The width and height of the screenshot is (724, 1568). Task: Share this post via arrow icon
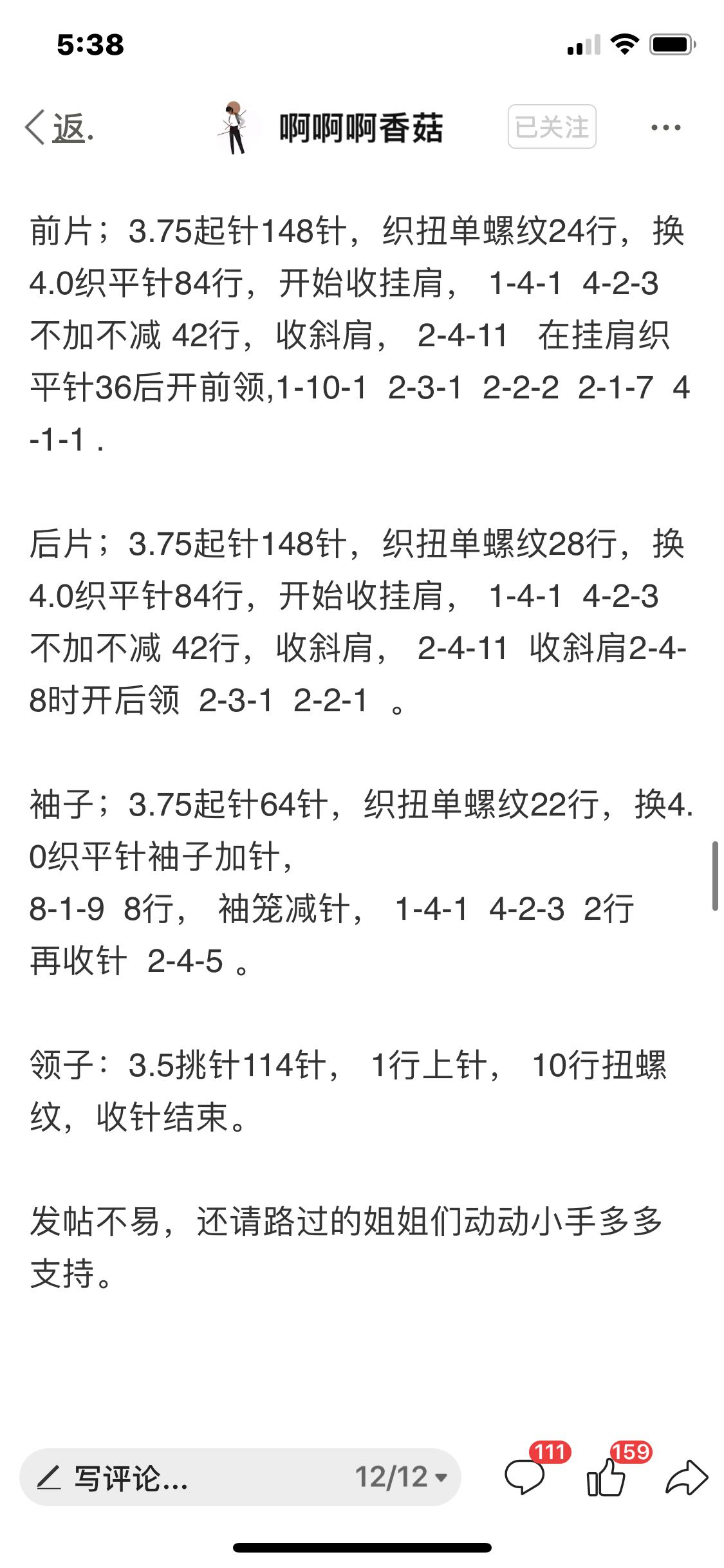tap(687, 1477)
